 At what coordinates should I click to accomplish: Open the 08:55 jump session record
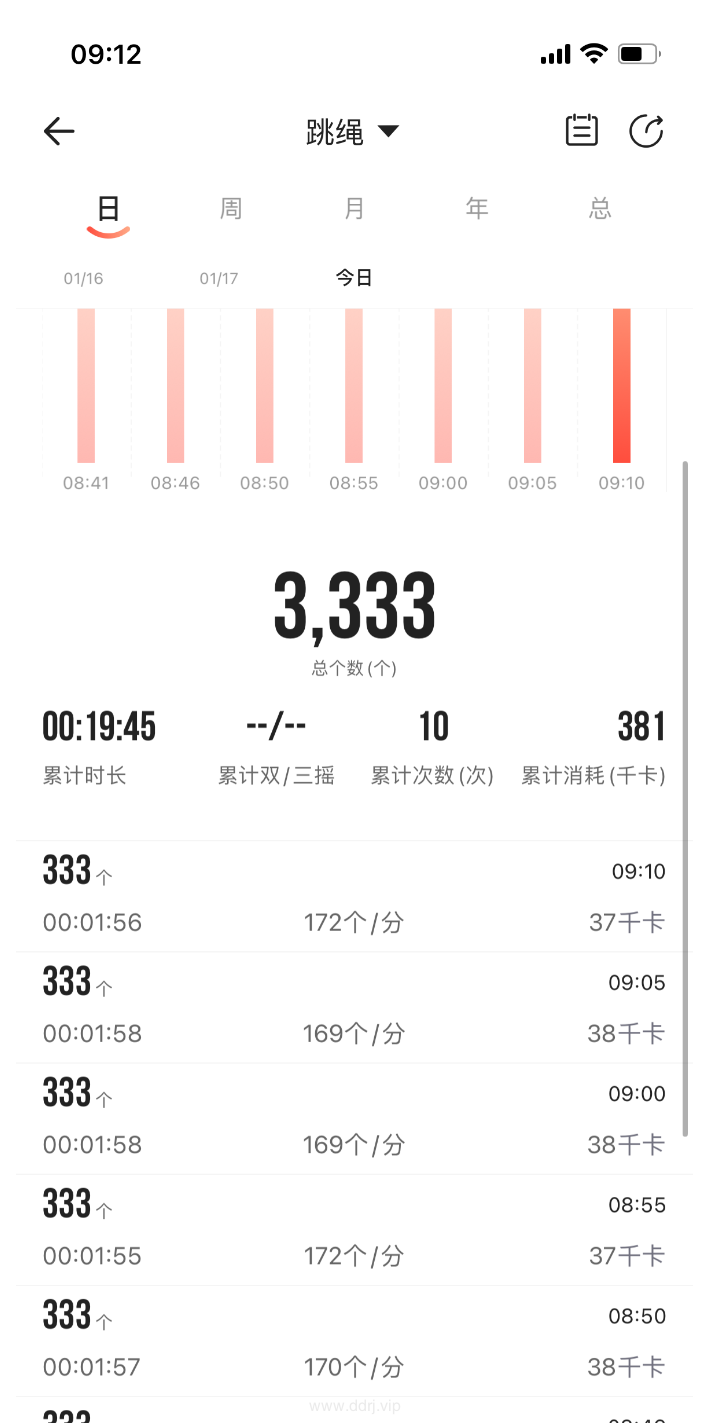[x=354, y=1230]
